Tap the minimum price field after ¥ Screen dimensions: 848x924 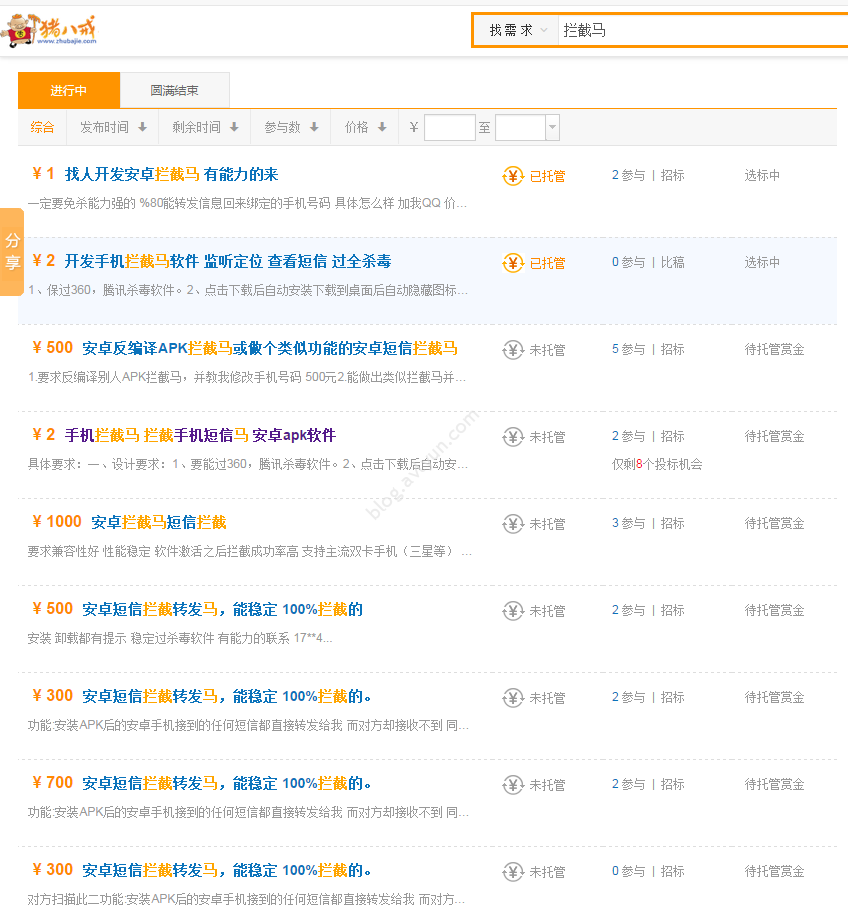click(x=450, y=128)
